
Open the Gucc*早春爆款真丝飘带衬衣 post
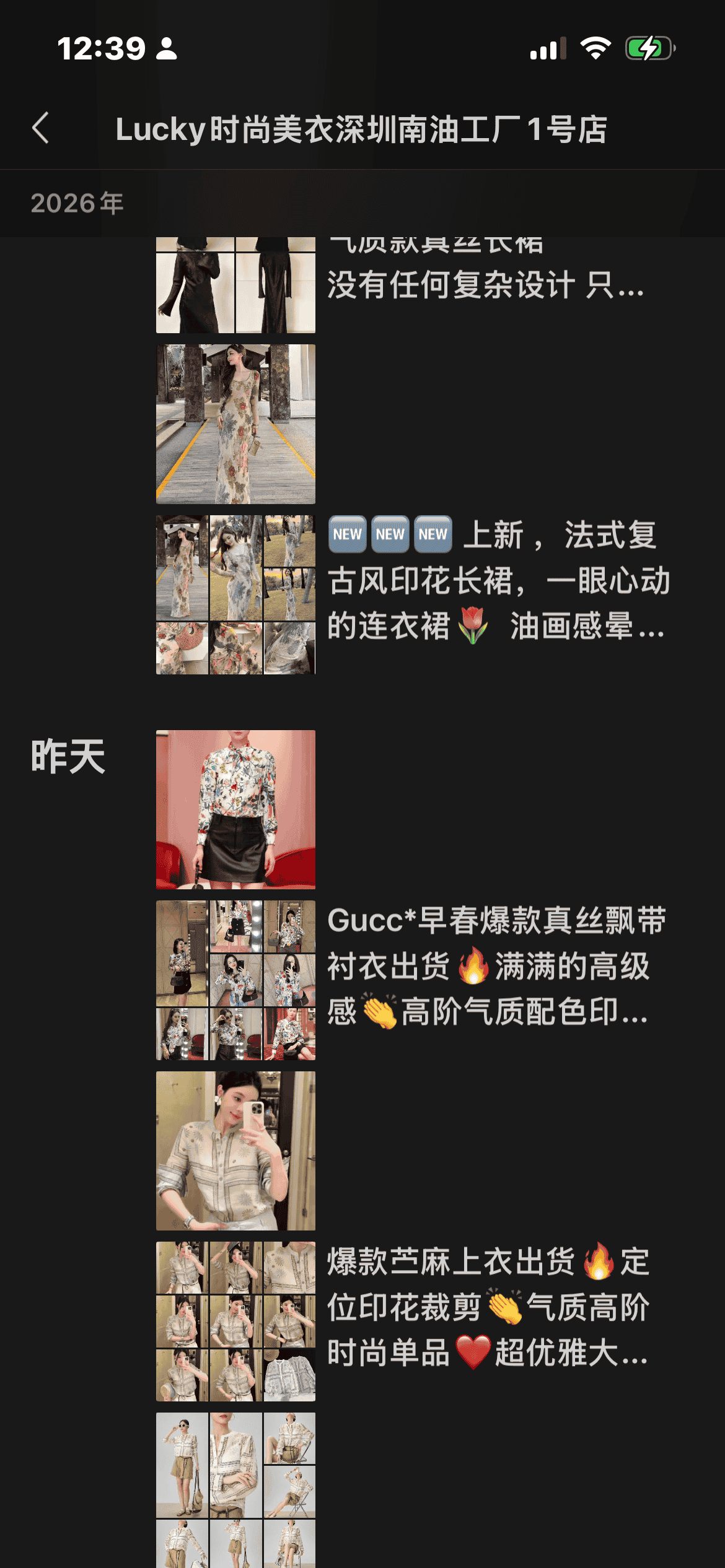[496, 966]
